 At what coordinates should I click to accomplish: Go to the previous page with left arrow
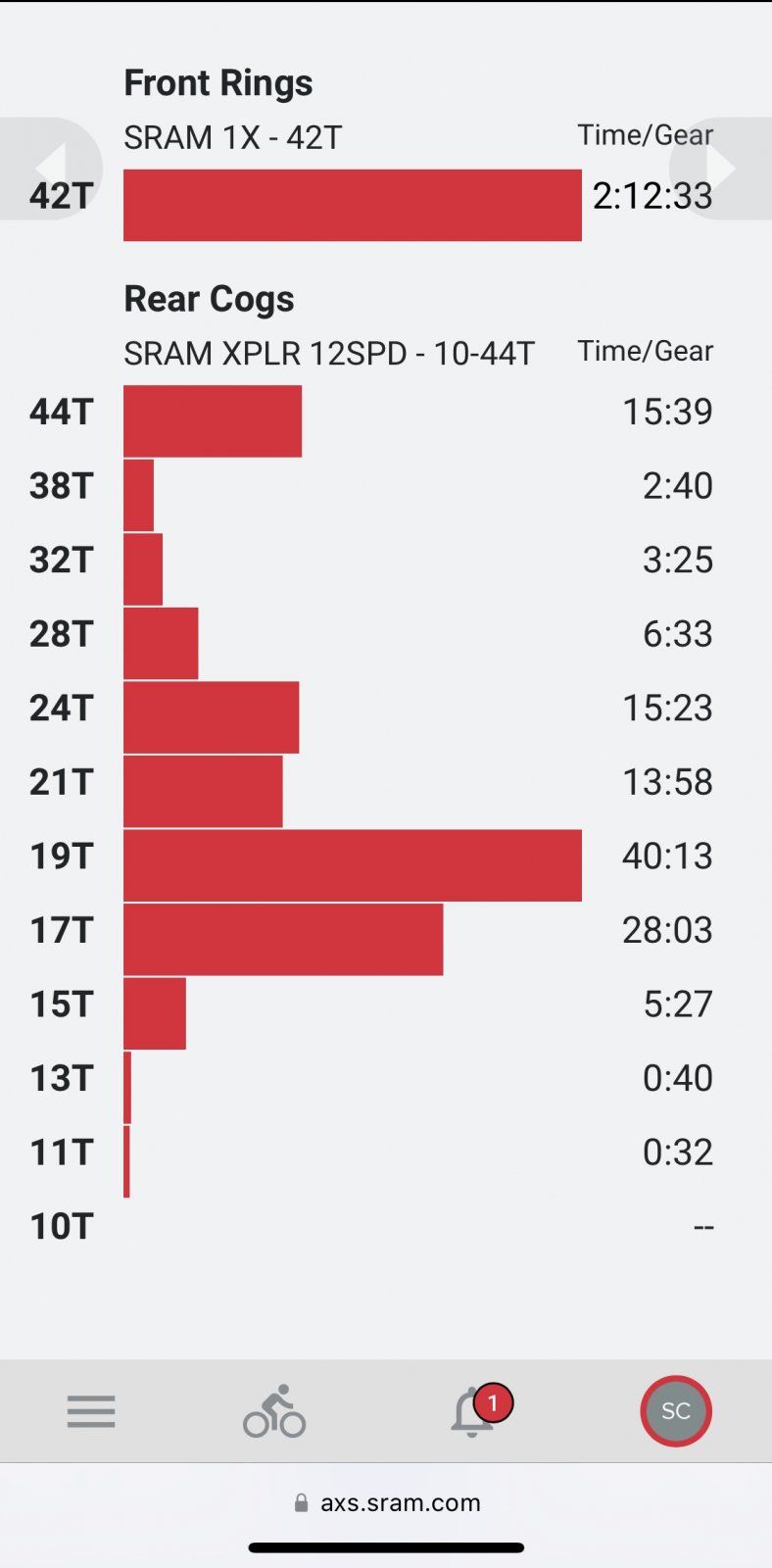(x=49, y=169)
